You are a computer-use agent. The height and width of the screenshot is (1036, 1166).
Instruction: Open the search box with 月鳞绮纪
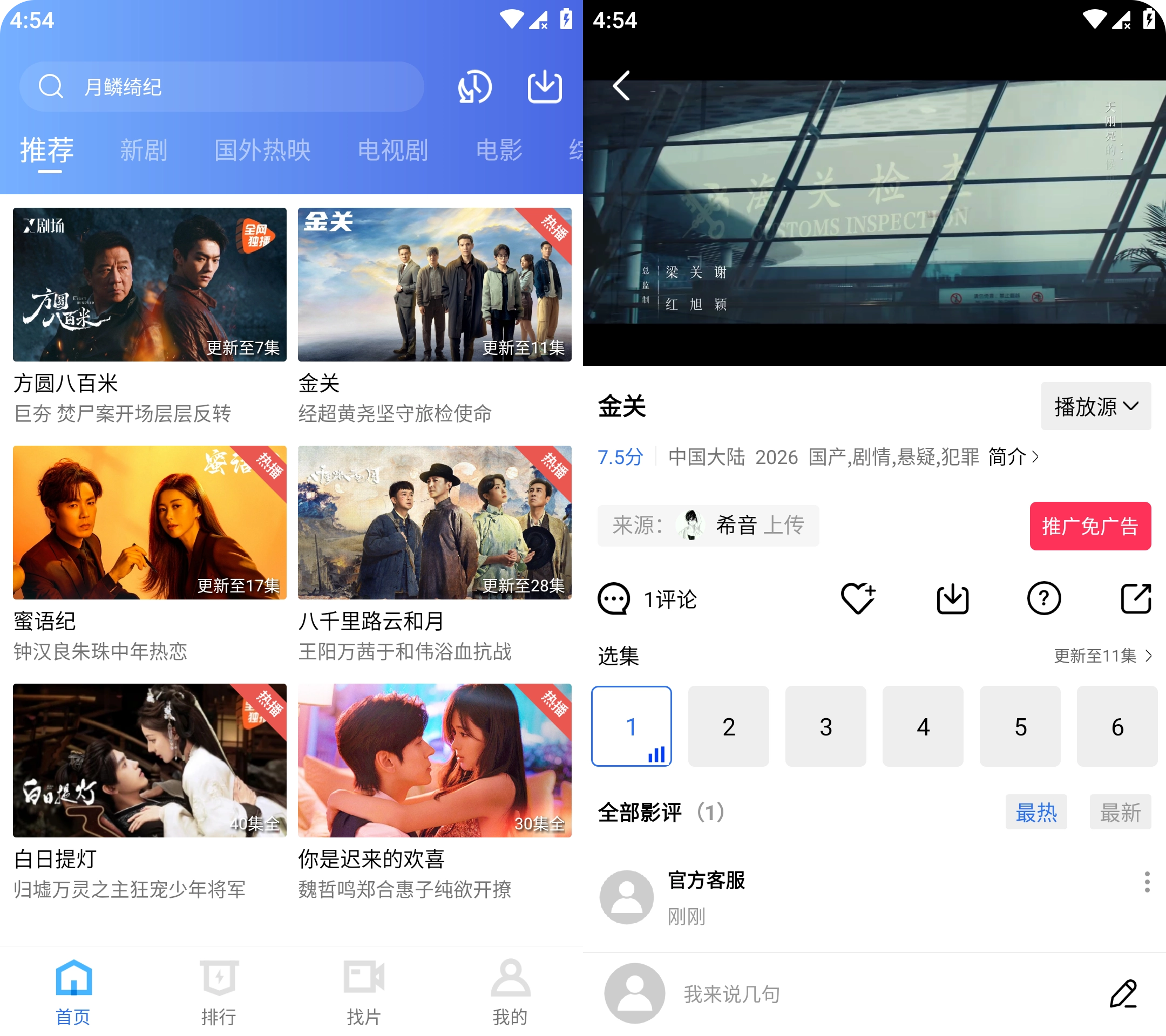coord(221,87)
